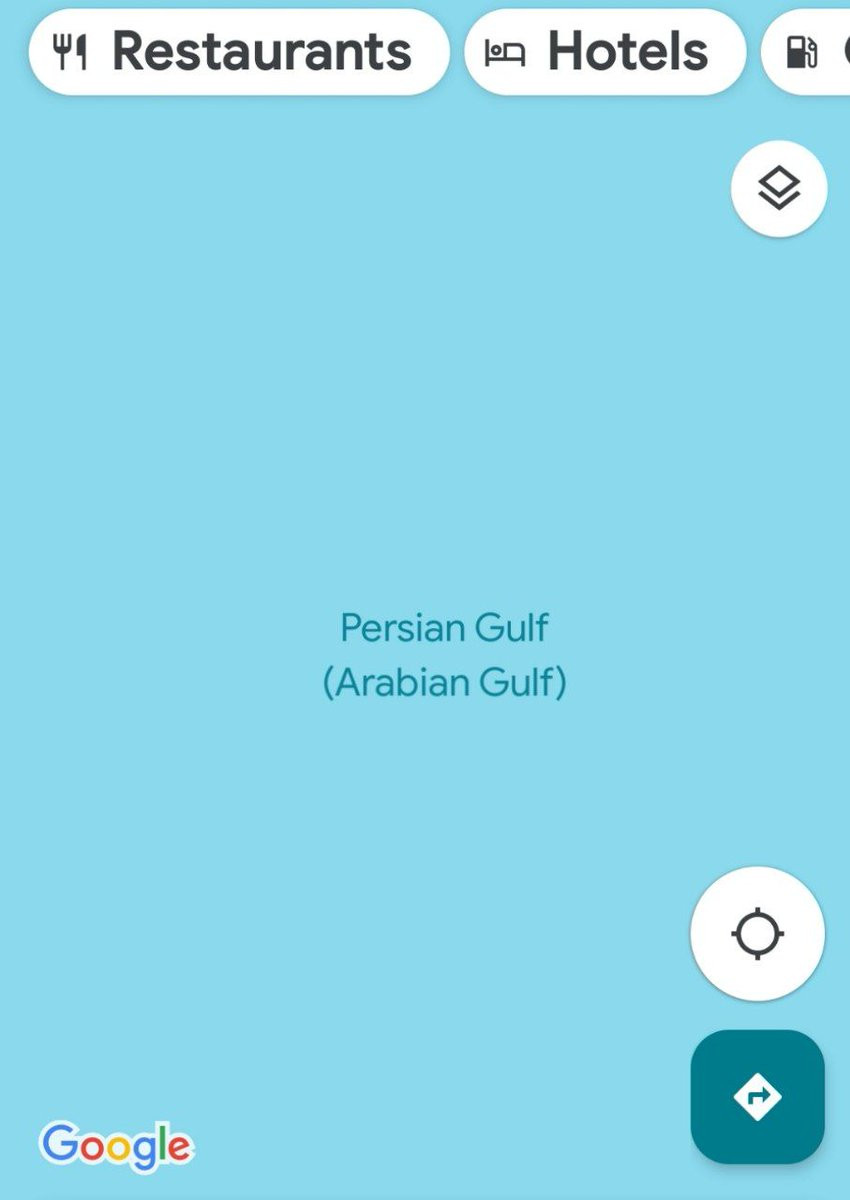This screenshot has width=850, height=1200.
Task: Select the Restaurants chip
Action: click(238, 52)
